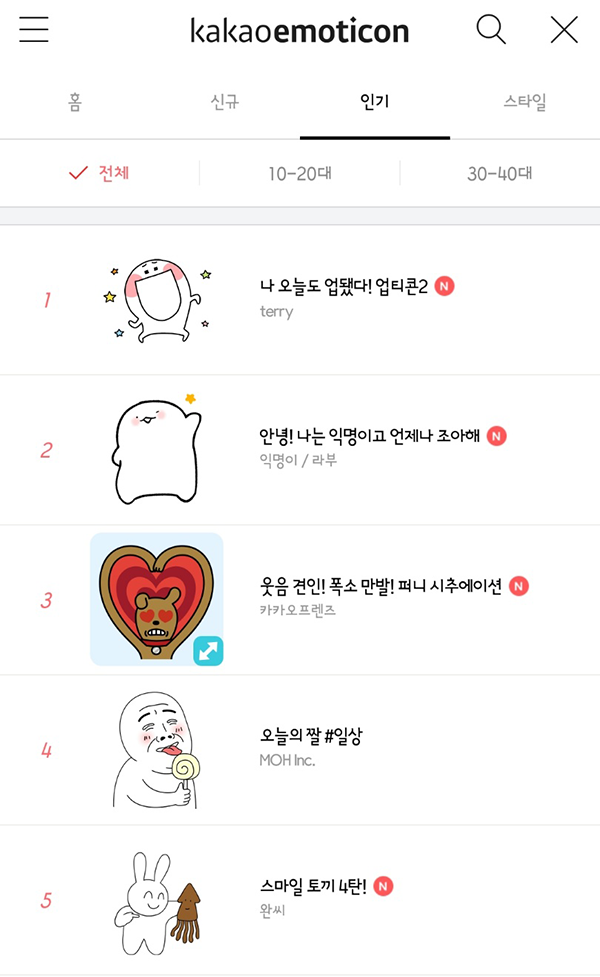The width and height of the screenshot is (600, 977).
Task: Switch to the 신규 tab
Action: [225, 102]
